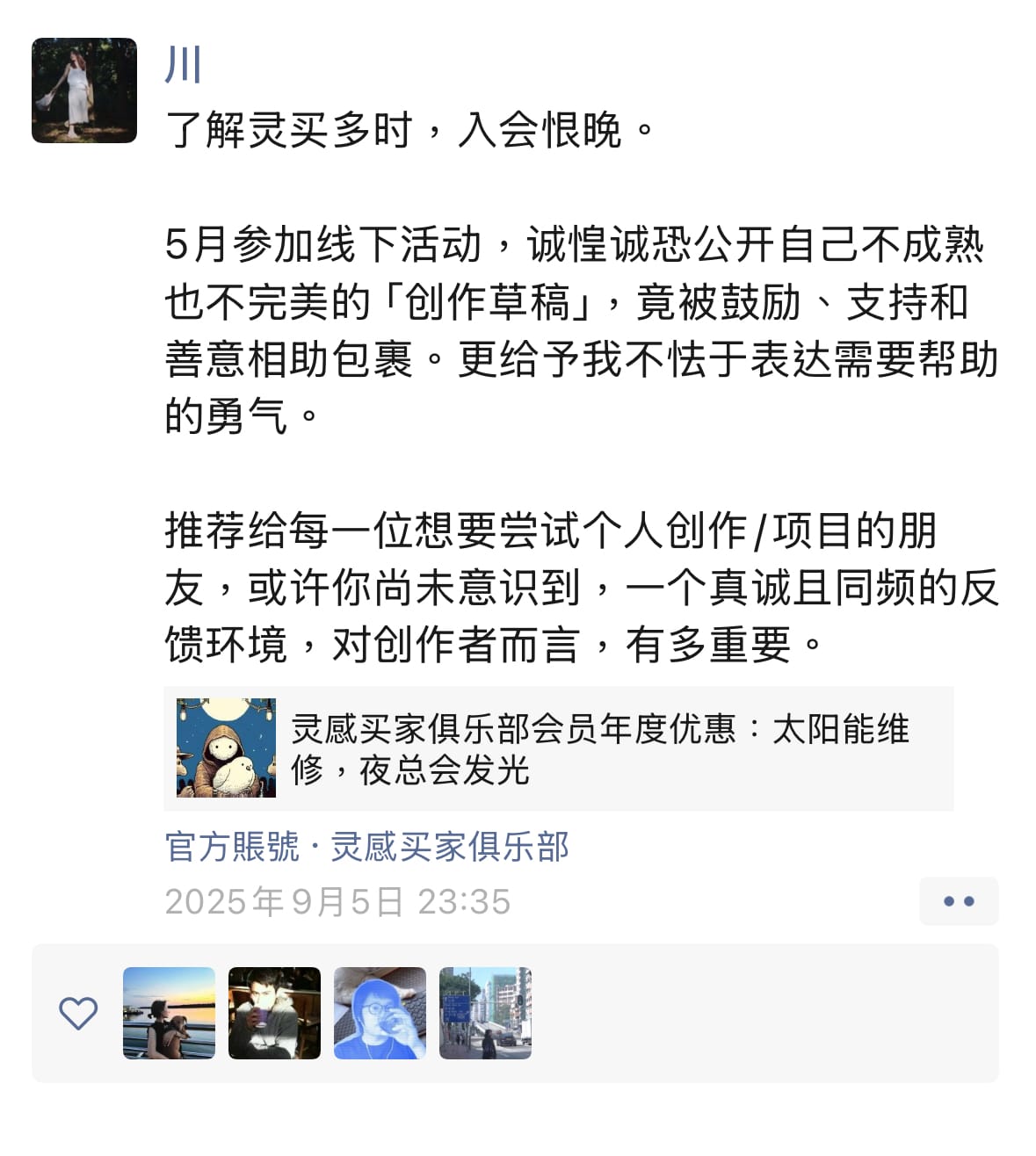1036x1156 pixels.
Task: Open the blue-tinted avatar liker's profile
Action: 380,1013
